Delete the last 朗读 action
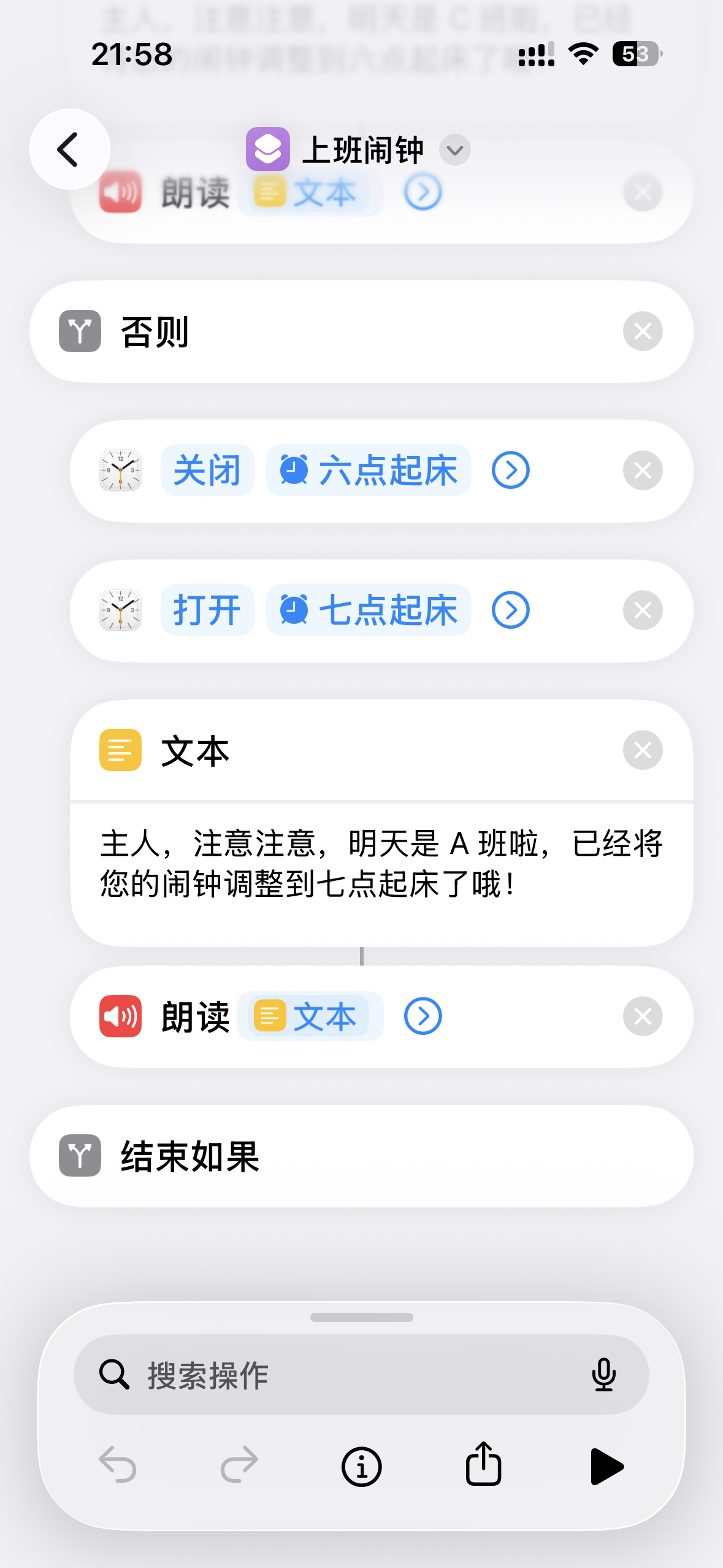Viewport: 723px width, 1568px height. (x=642, y=1017)
